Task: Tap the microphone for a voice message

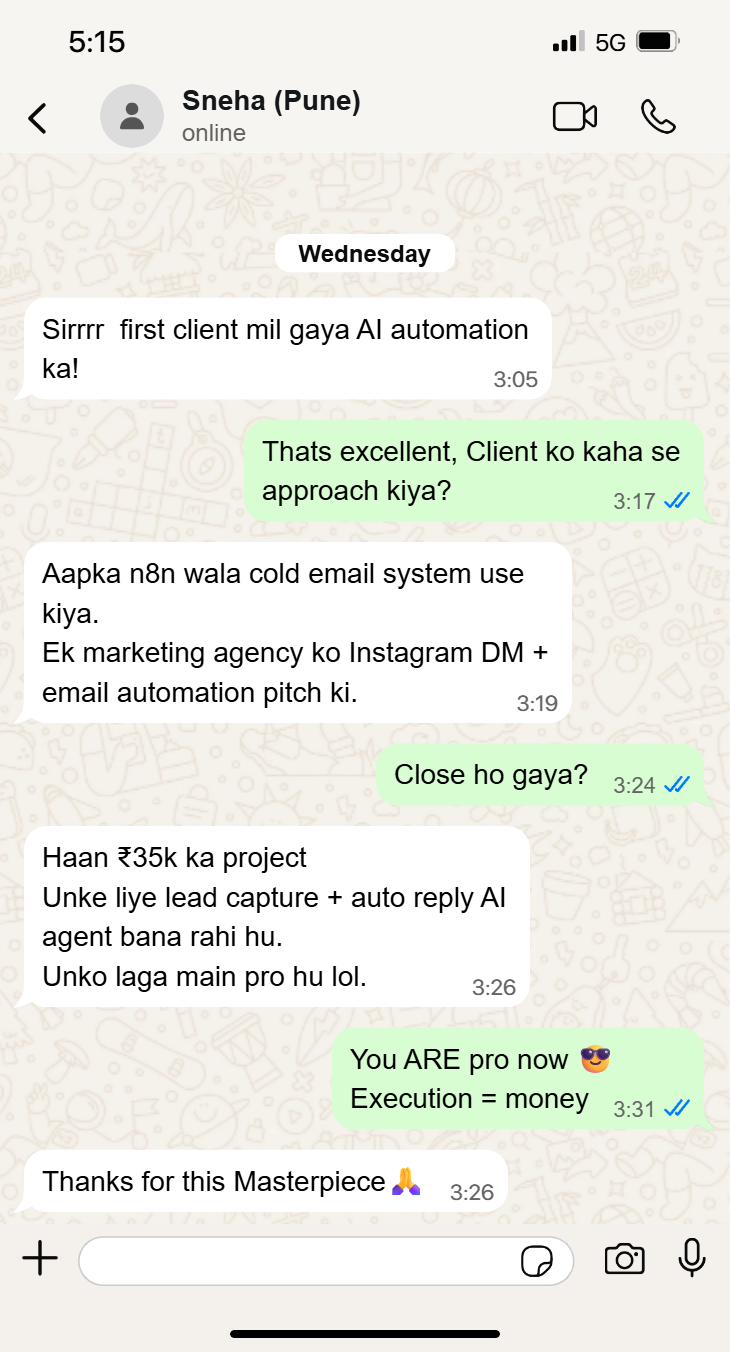Action: (692, 1259)
